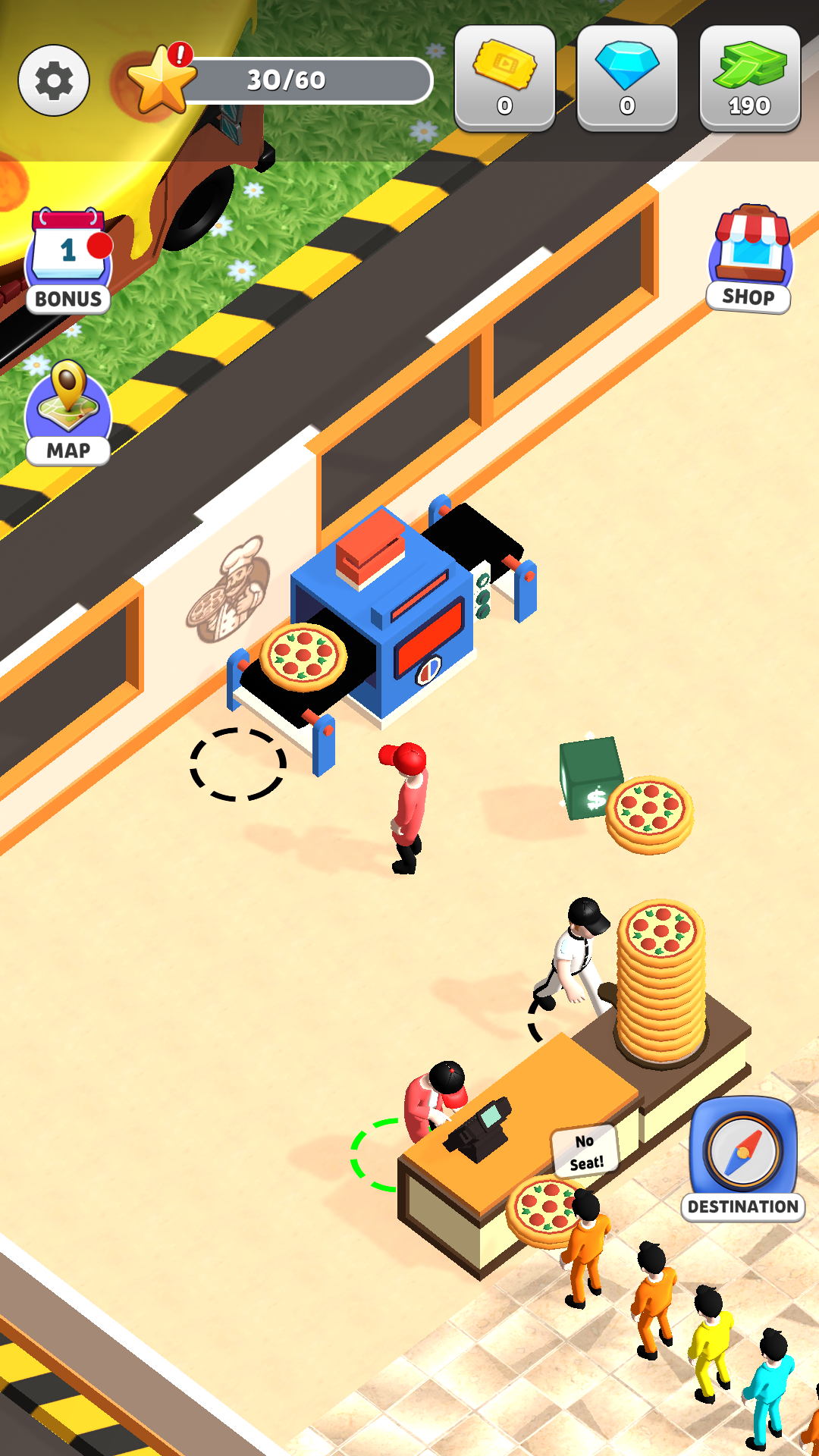Visit the Shop
This screenshot has width=819, height=1456.
(749, 259)
